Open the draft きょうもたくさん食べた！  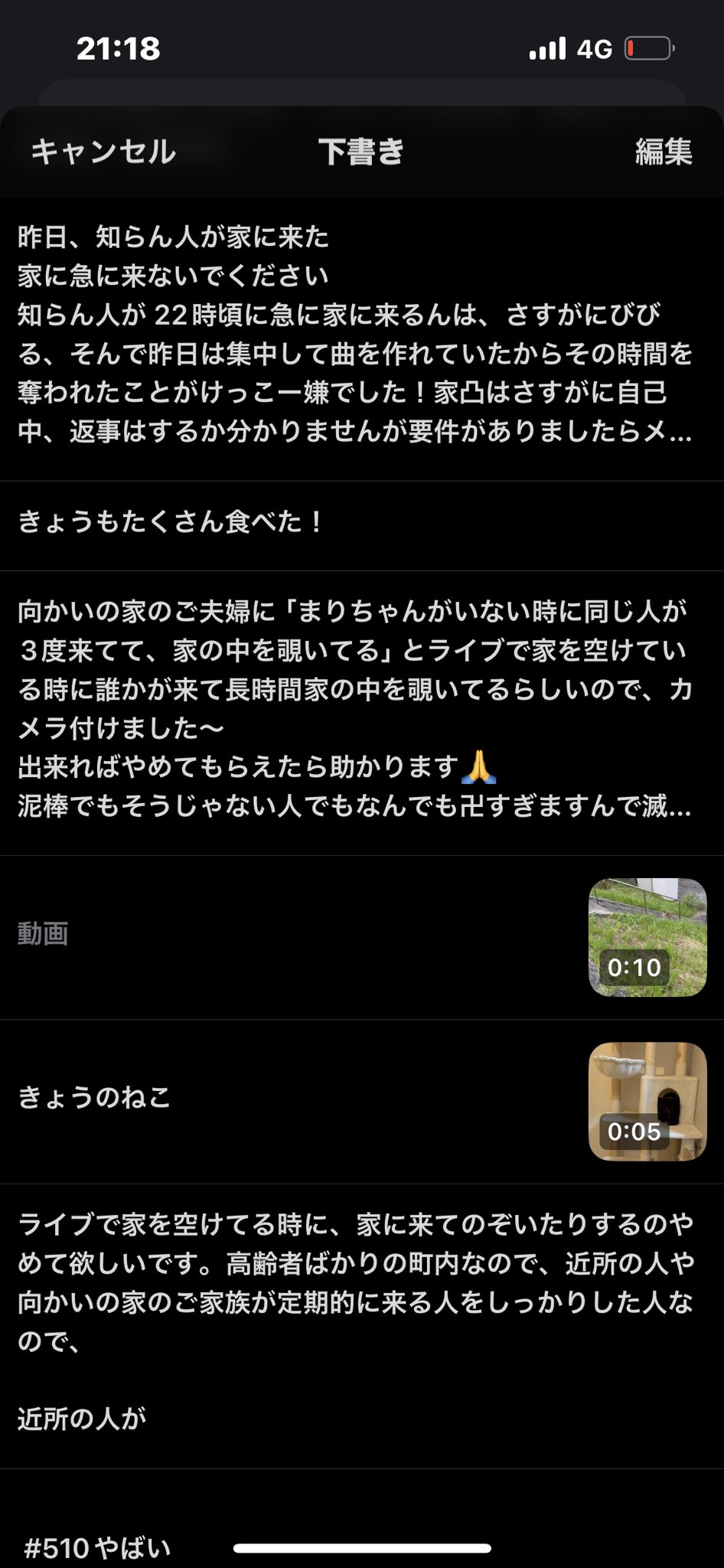pyautogui.click(x=362, y=526)
